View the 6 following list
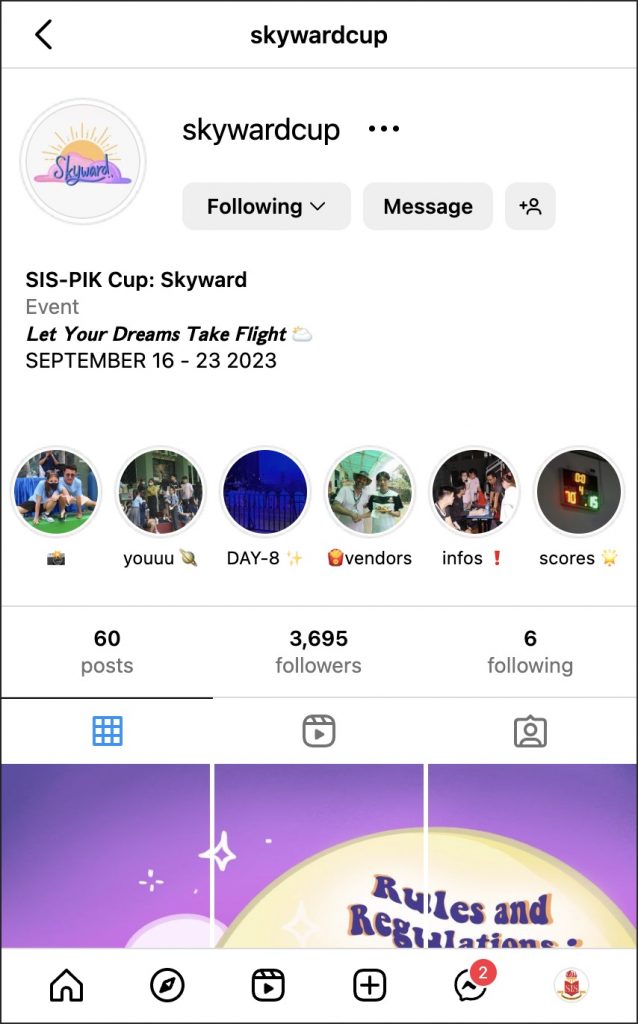Viewport: 638px width, 1024px height. [x=530, y=651]
